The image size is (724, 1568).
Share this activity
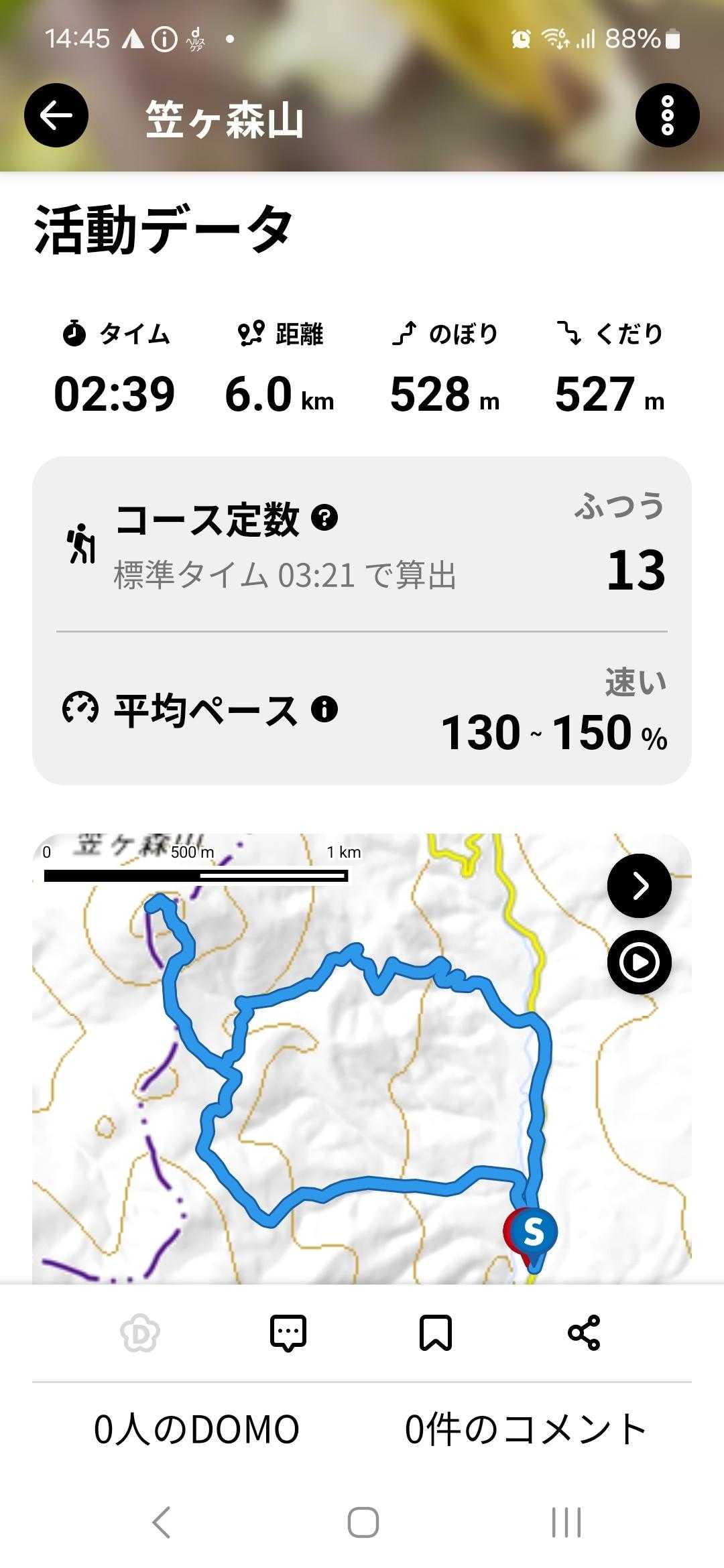(584, 1333)
